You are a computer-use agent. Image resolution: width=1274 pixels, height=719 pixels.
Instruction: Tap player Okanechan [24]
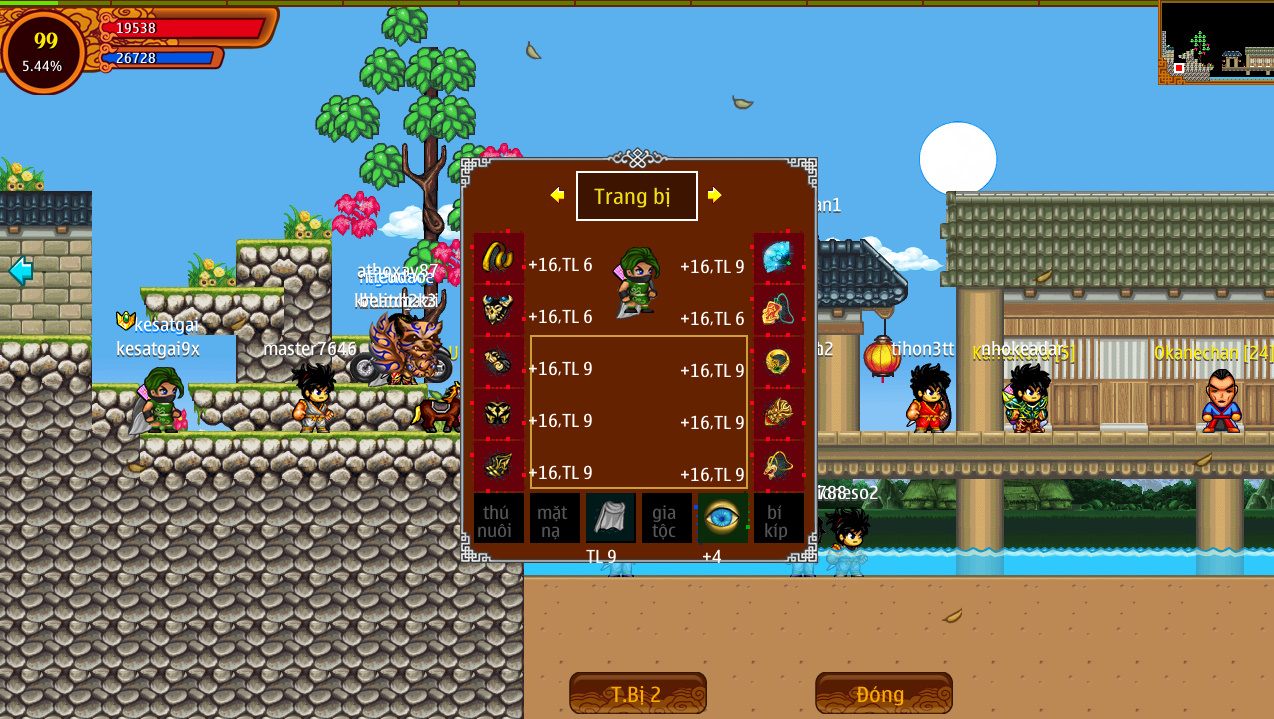(1221, 400)
